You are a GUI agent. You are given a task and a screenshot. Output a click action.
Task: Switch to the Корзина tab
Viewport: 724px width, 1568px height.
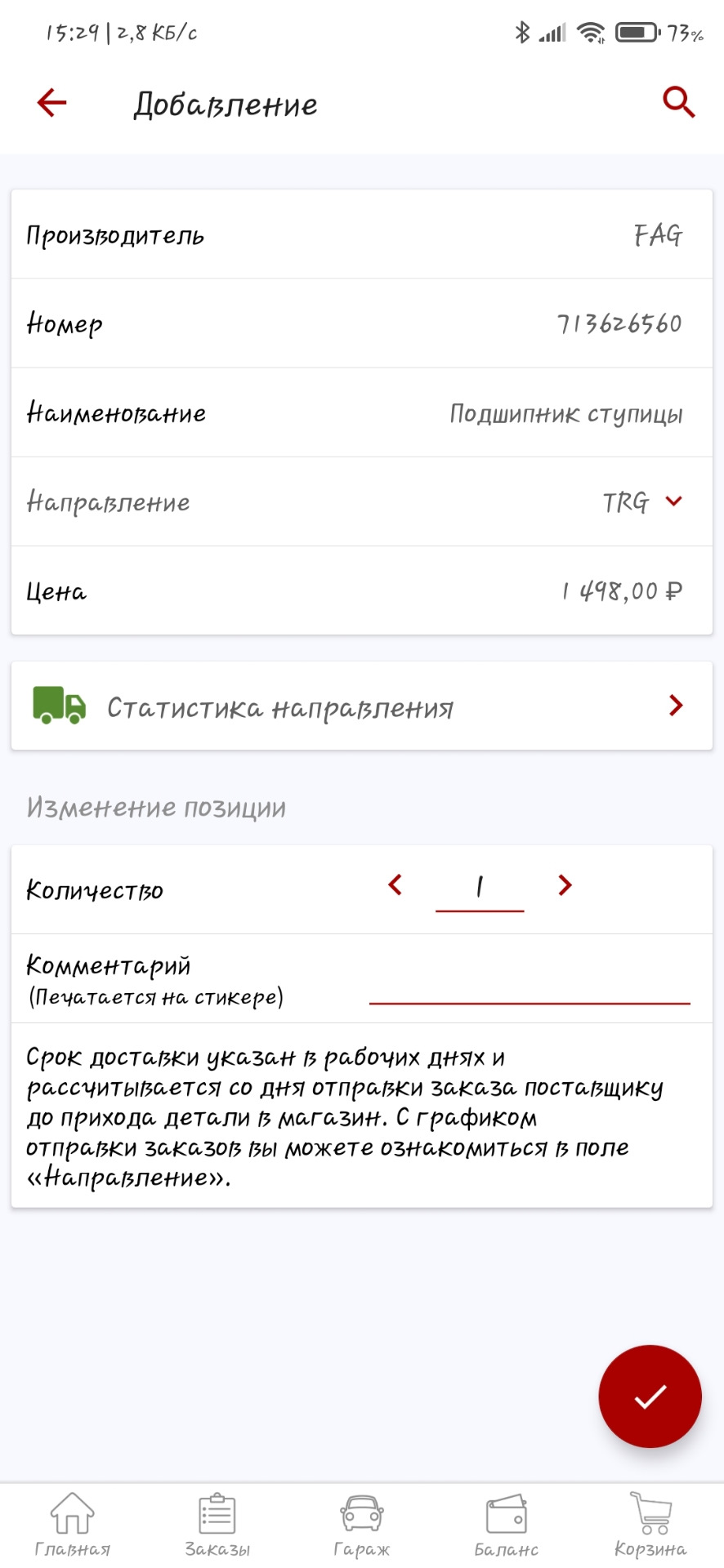(650, 1524)
